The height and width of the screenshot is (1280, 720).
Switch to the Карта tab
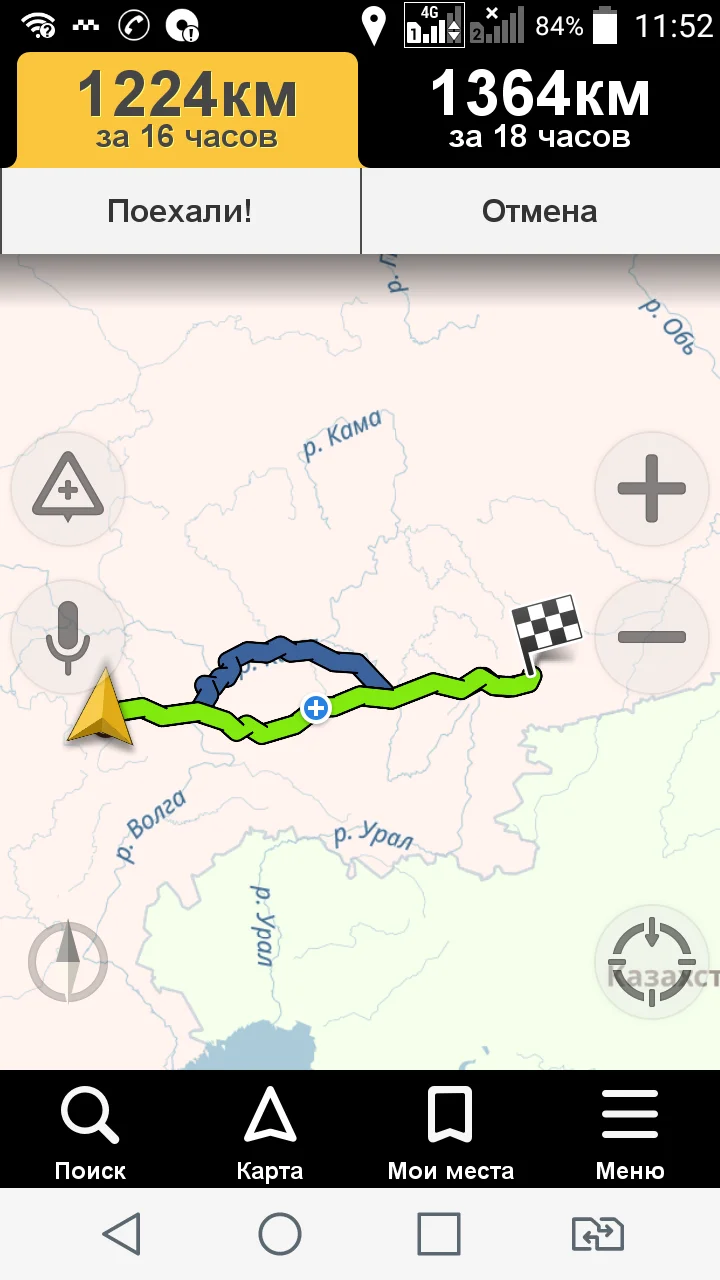270,1128
